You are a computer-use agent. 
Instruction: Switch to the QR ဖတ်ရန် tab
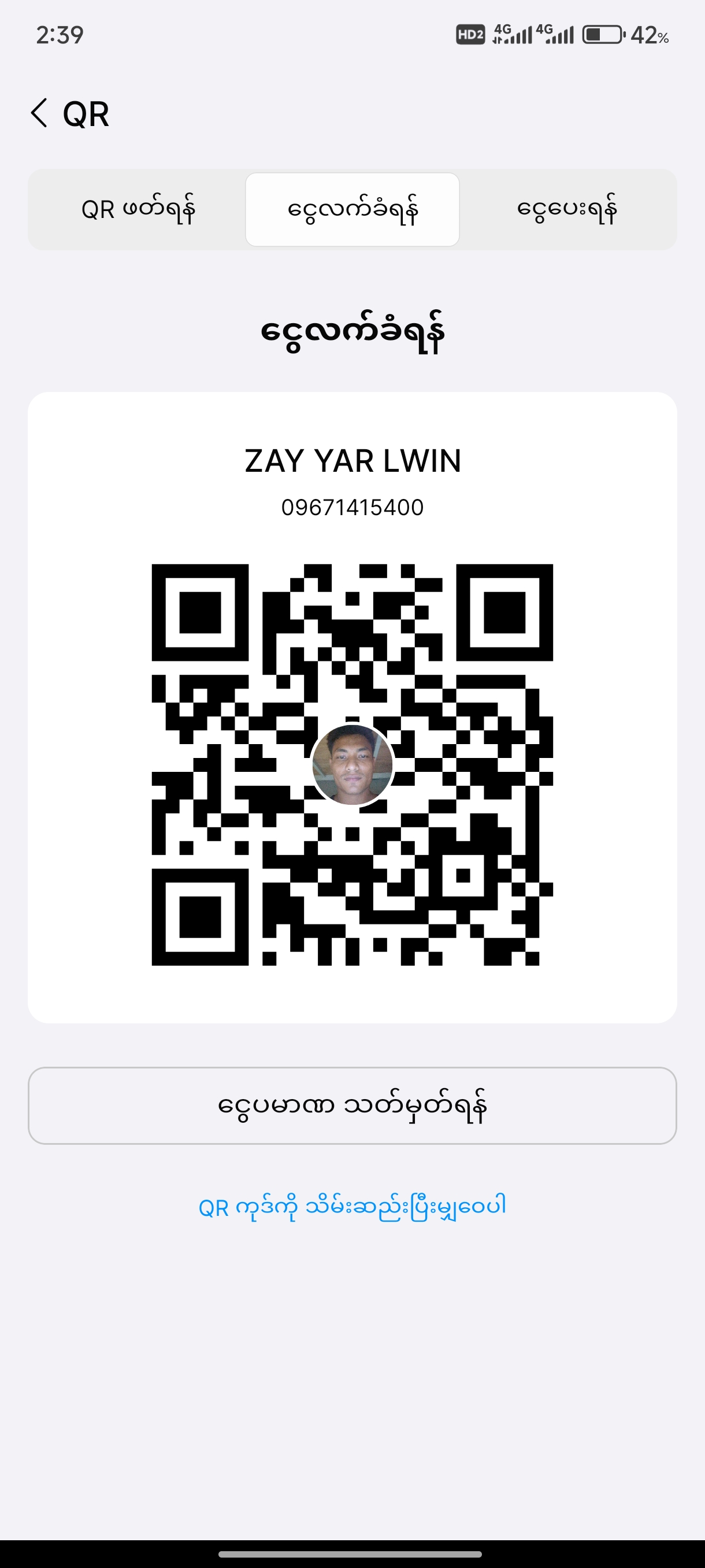coord(138,209)
